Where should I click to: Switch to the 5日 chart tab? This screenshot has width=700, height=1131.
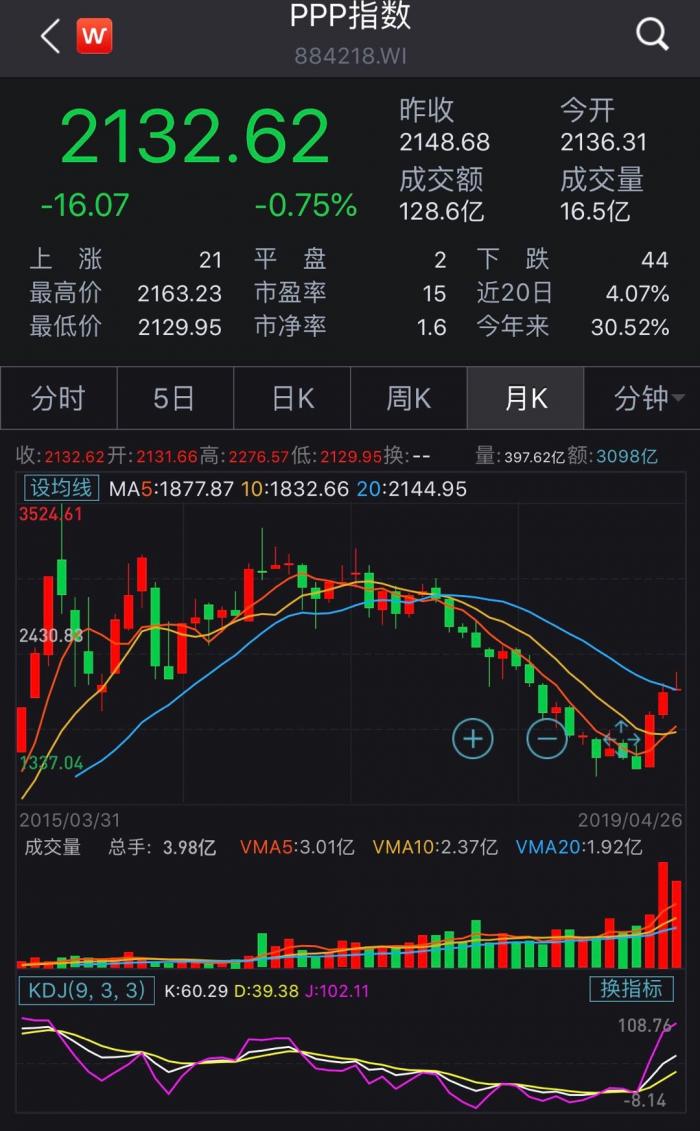pos(174,398)
